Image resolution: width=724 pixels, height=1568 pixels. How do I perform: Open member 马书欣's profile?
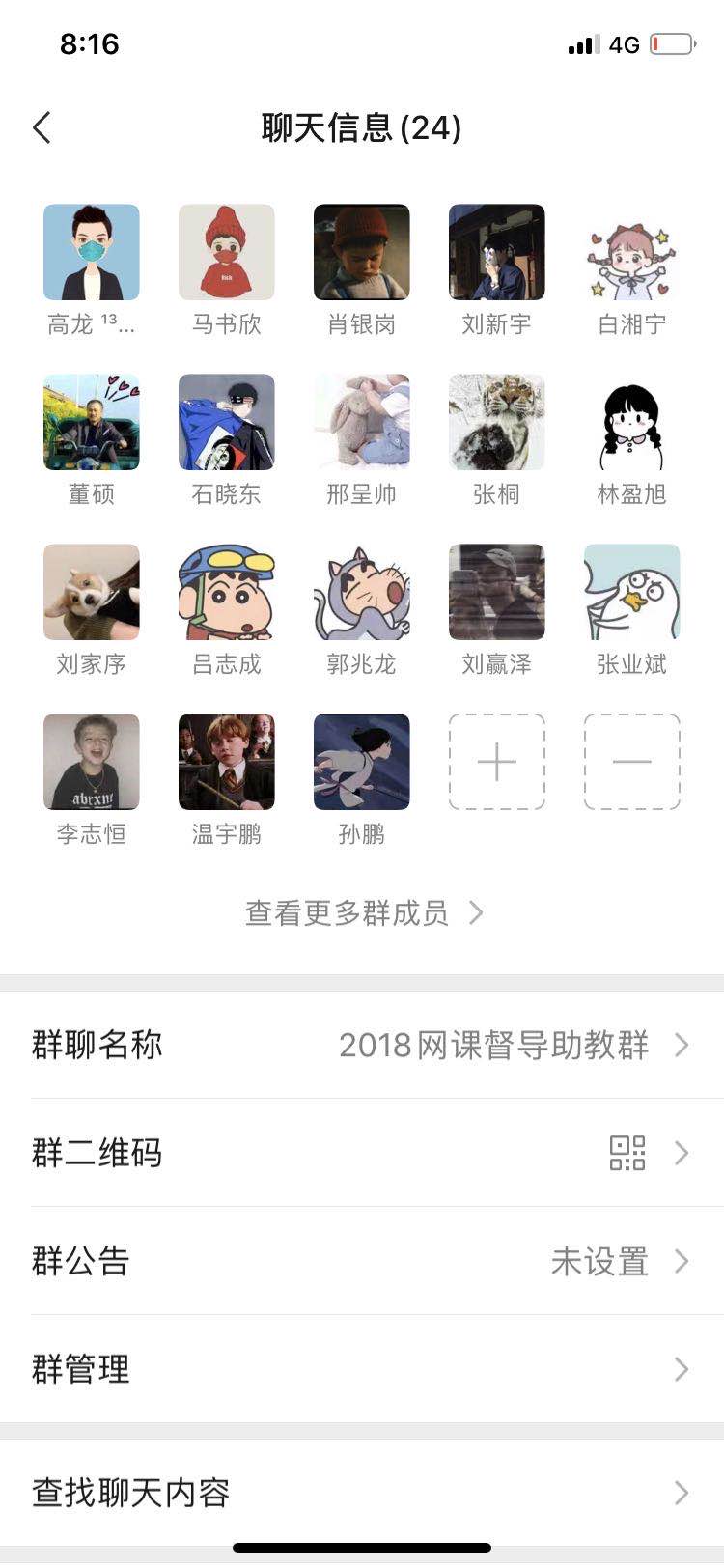pos(227,252)
